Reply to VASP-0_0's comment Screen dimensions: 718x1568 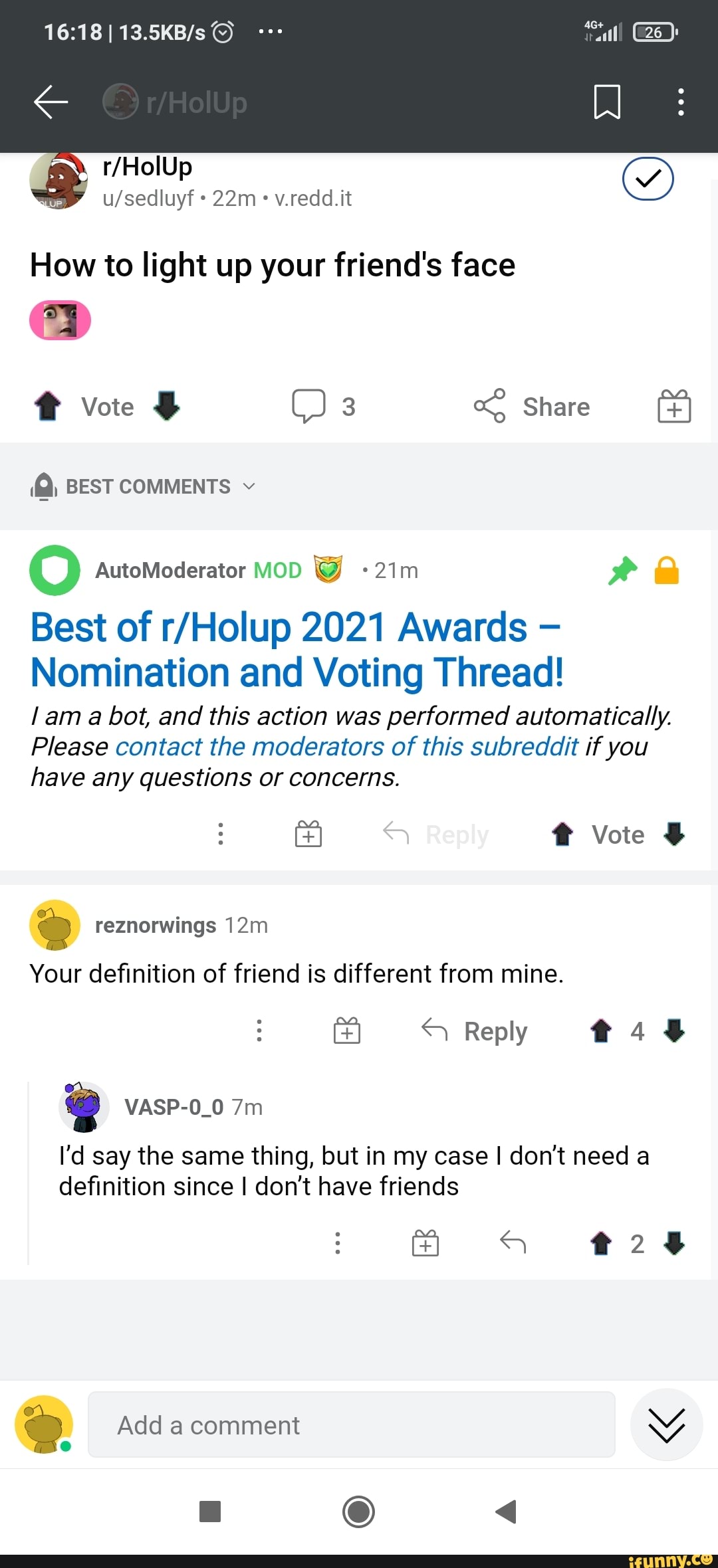point(513,1242)
